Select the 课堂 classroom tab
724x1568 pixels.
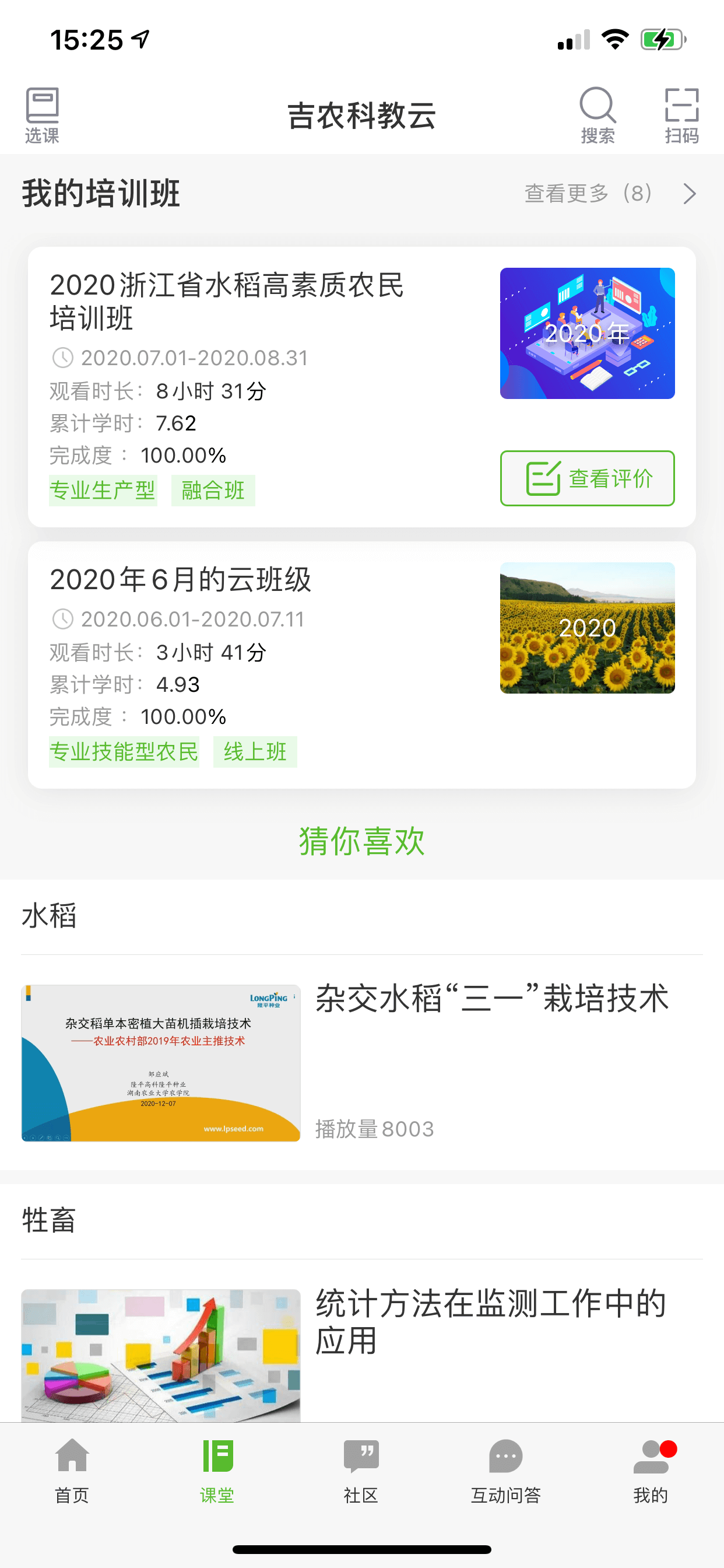pyautogui.click(x=217, y=1471)
